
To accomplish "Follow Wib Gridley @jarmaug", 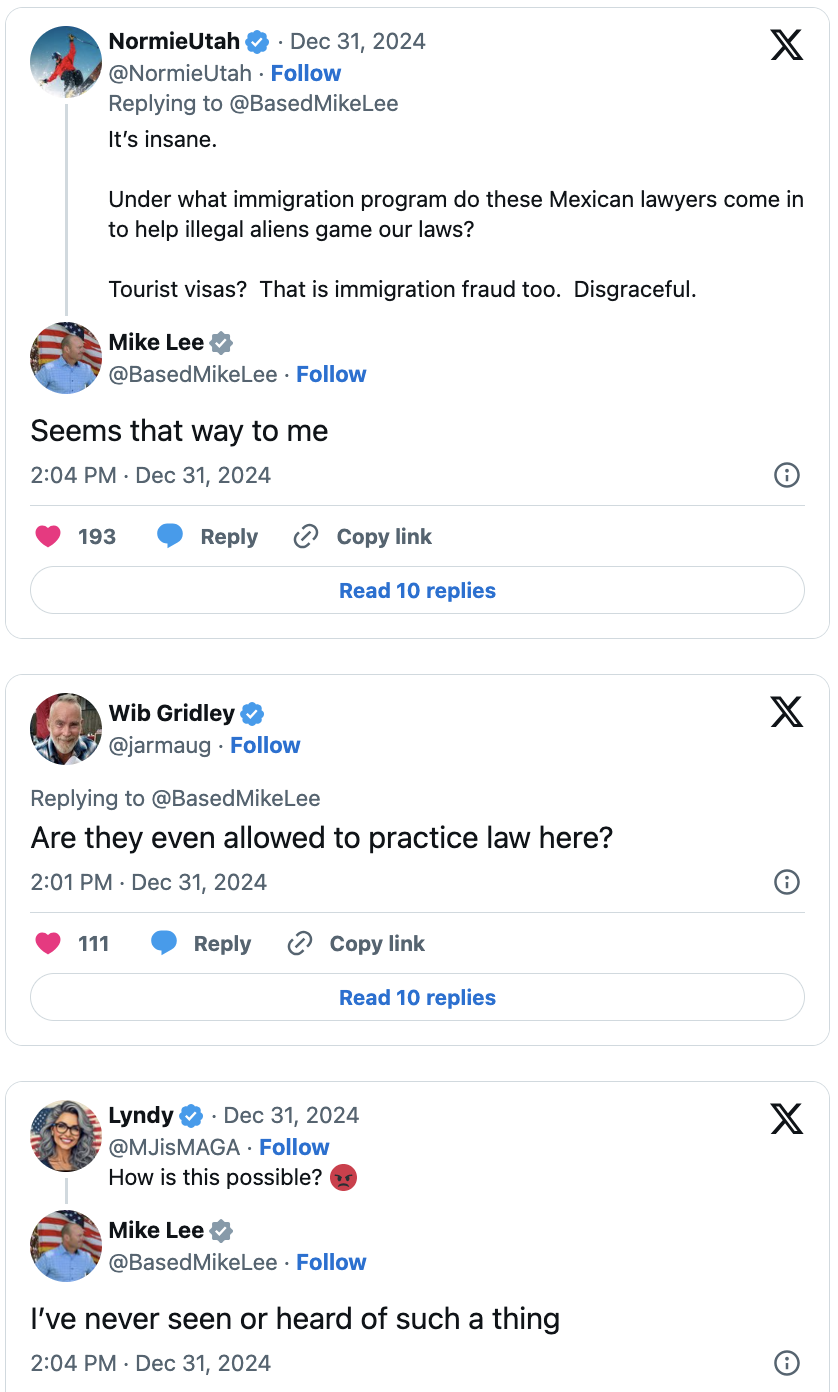I will pos(265,745).
